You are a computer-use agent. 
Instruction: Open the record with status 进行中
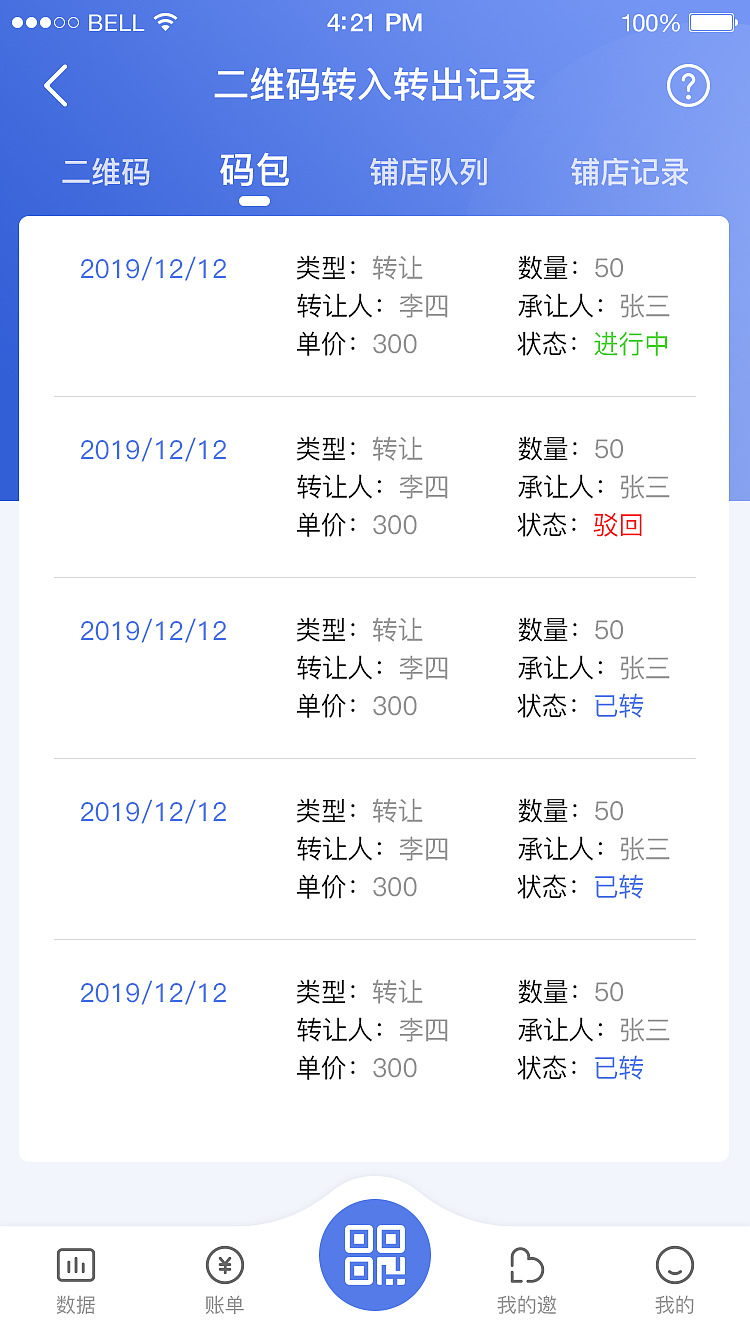coord(375,306)
